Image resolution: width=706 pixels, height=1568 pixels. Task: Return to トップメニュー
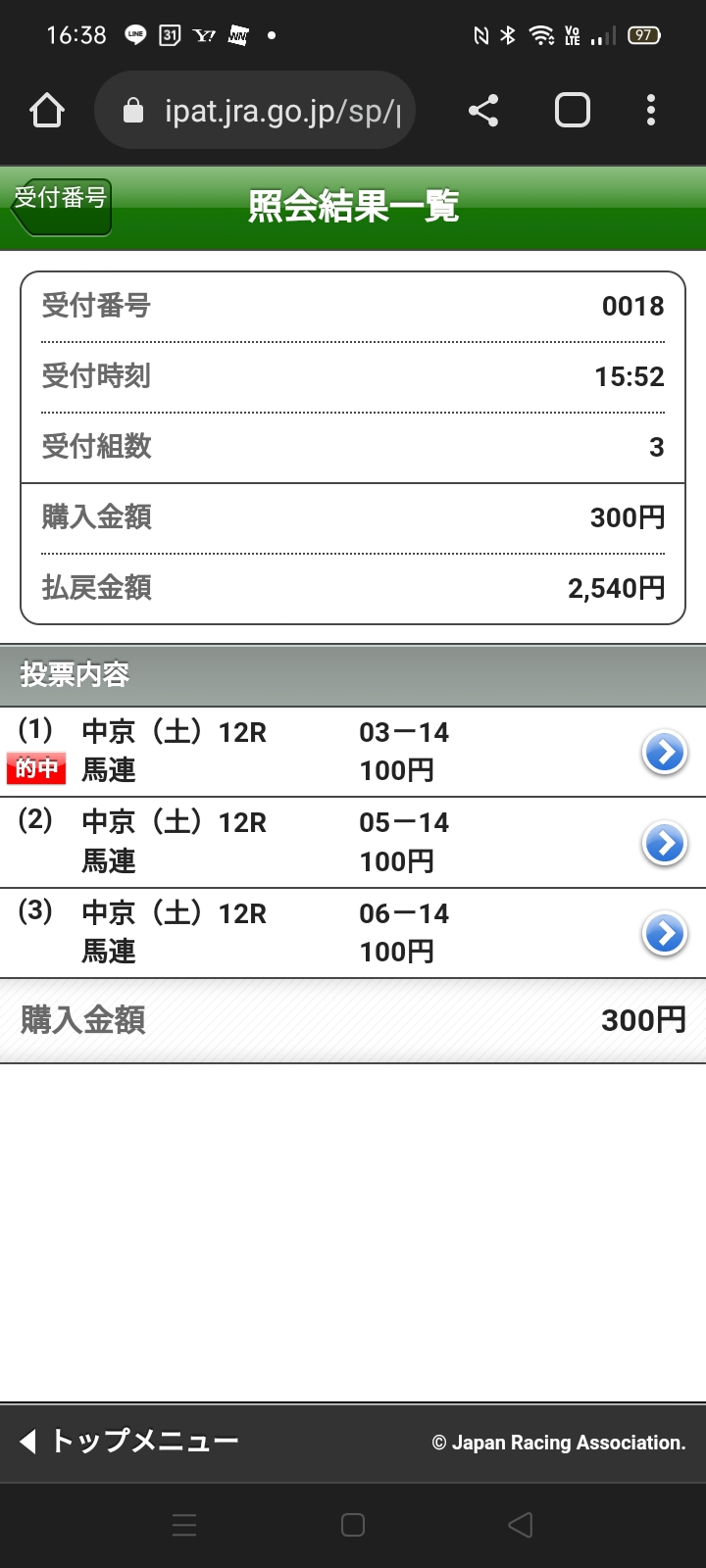129,1442
